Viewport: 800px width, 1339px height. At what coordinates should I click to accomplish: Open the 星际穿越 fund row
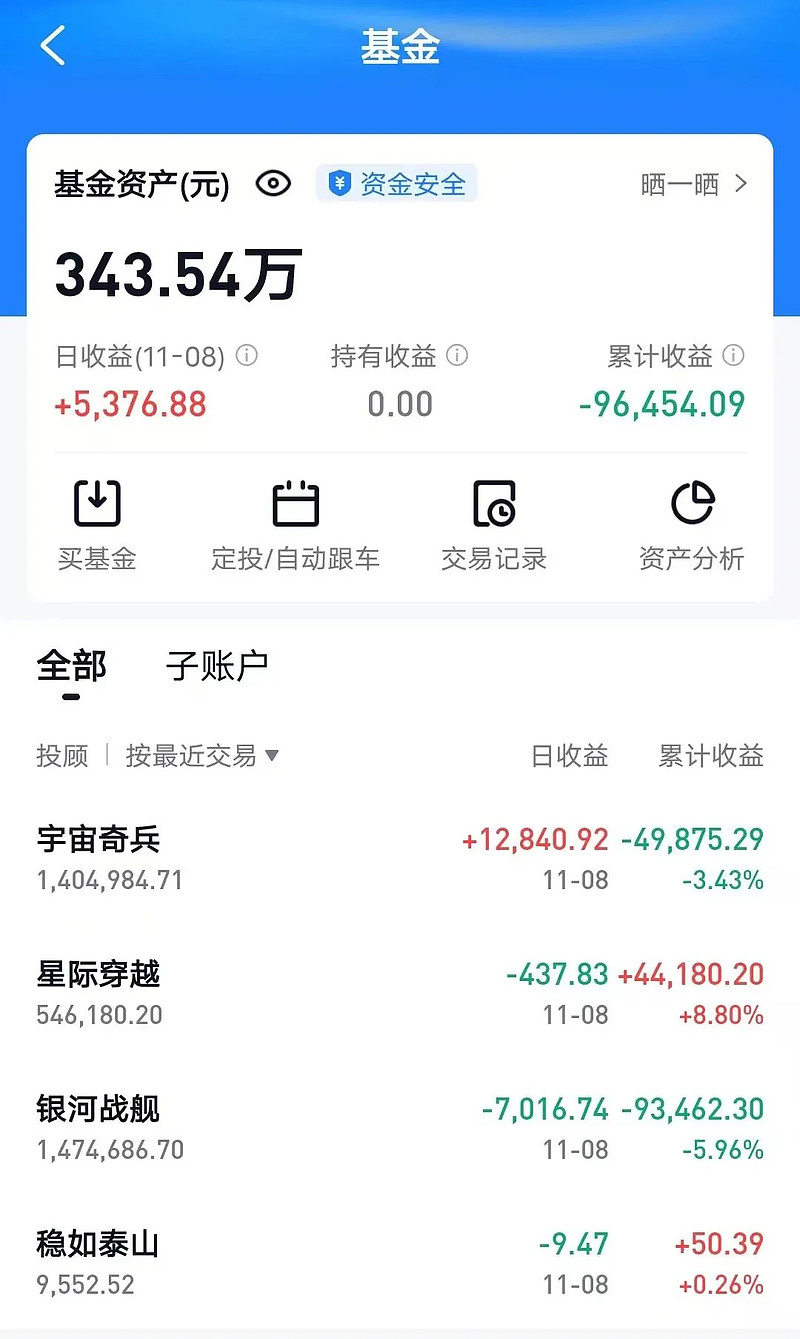[x=400, y=994]
